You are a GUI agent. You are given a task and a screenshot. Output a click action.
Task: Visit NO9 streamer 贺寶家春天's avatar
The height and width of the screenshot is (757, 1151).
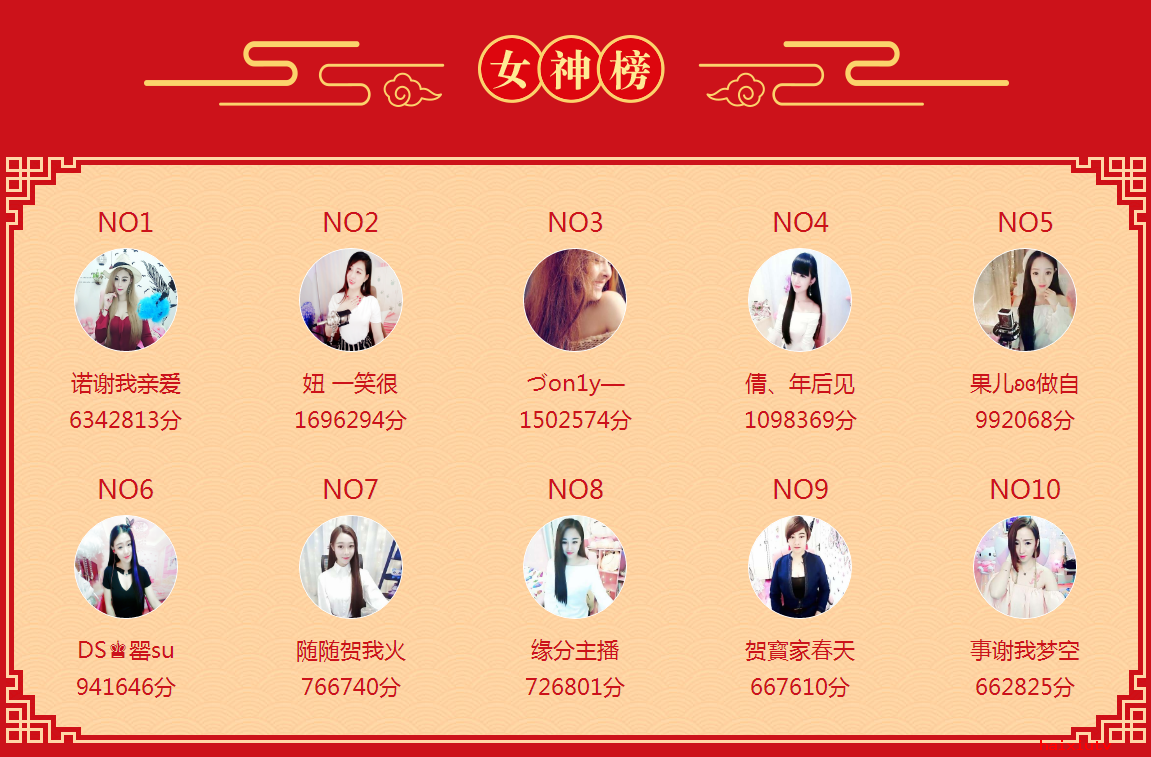coord(800,567)
